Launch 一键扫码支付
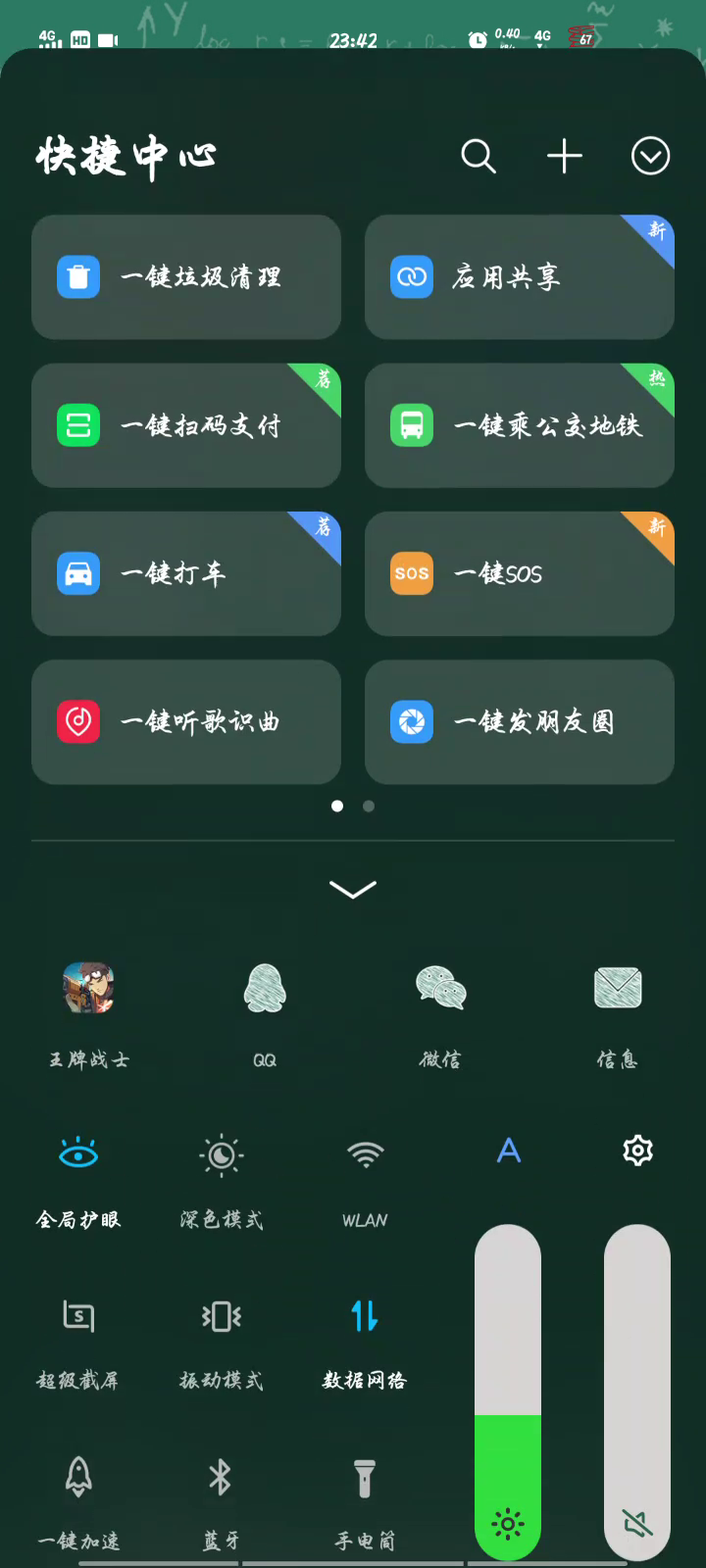The image size is (706, 1568). (x=186, y=425)
